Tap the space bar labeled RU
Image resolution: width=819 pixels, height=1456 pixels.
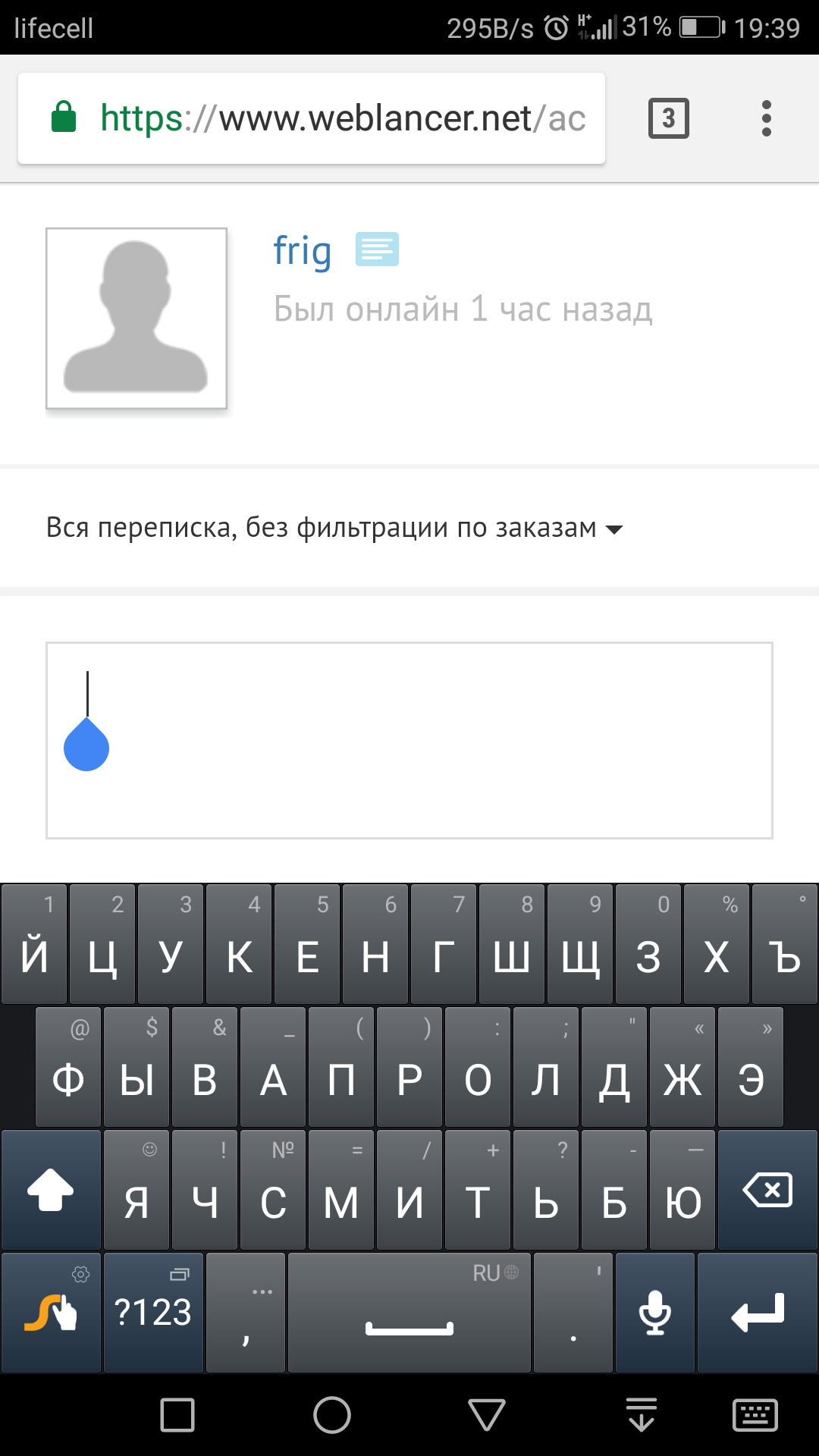[409, 1313]
